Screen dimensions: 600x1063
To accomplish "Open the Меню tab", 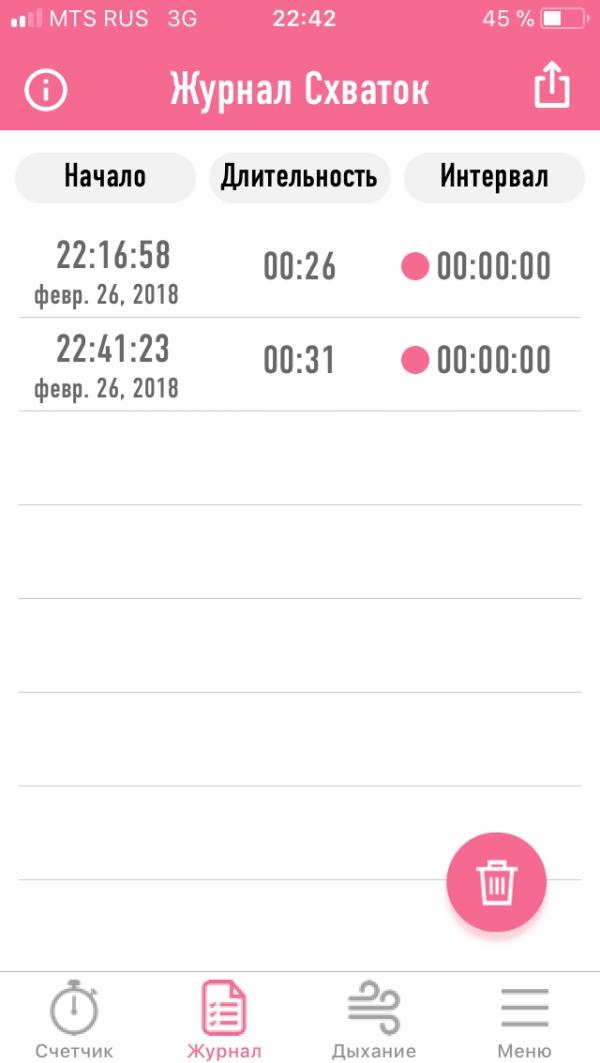I will (x=524, y=1018).
